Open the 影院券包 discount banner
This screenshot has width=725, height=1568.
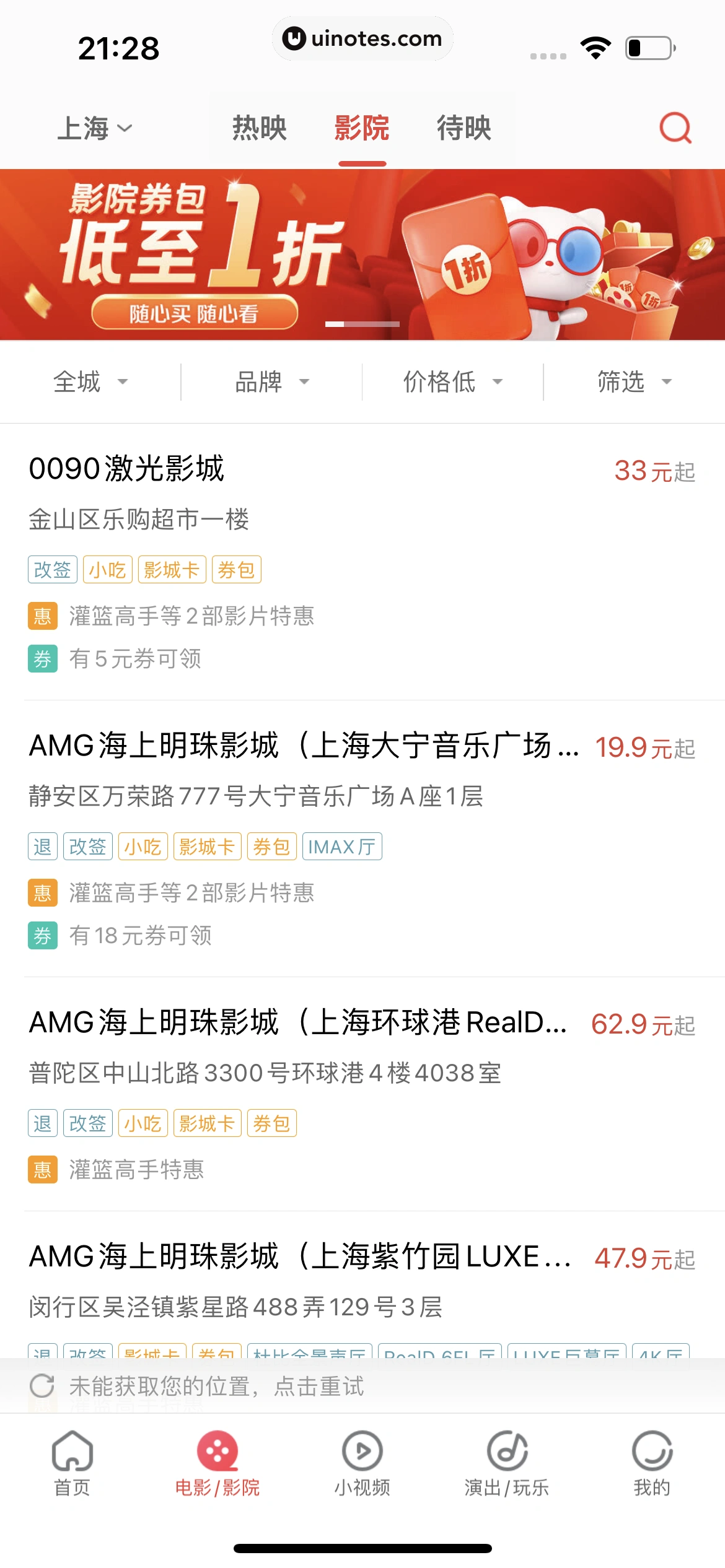click(x=362, y=255)
